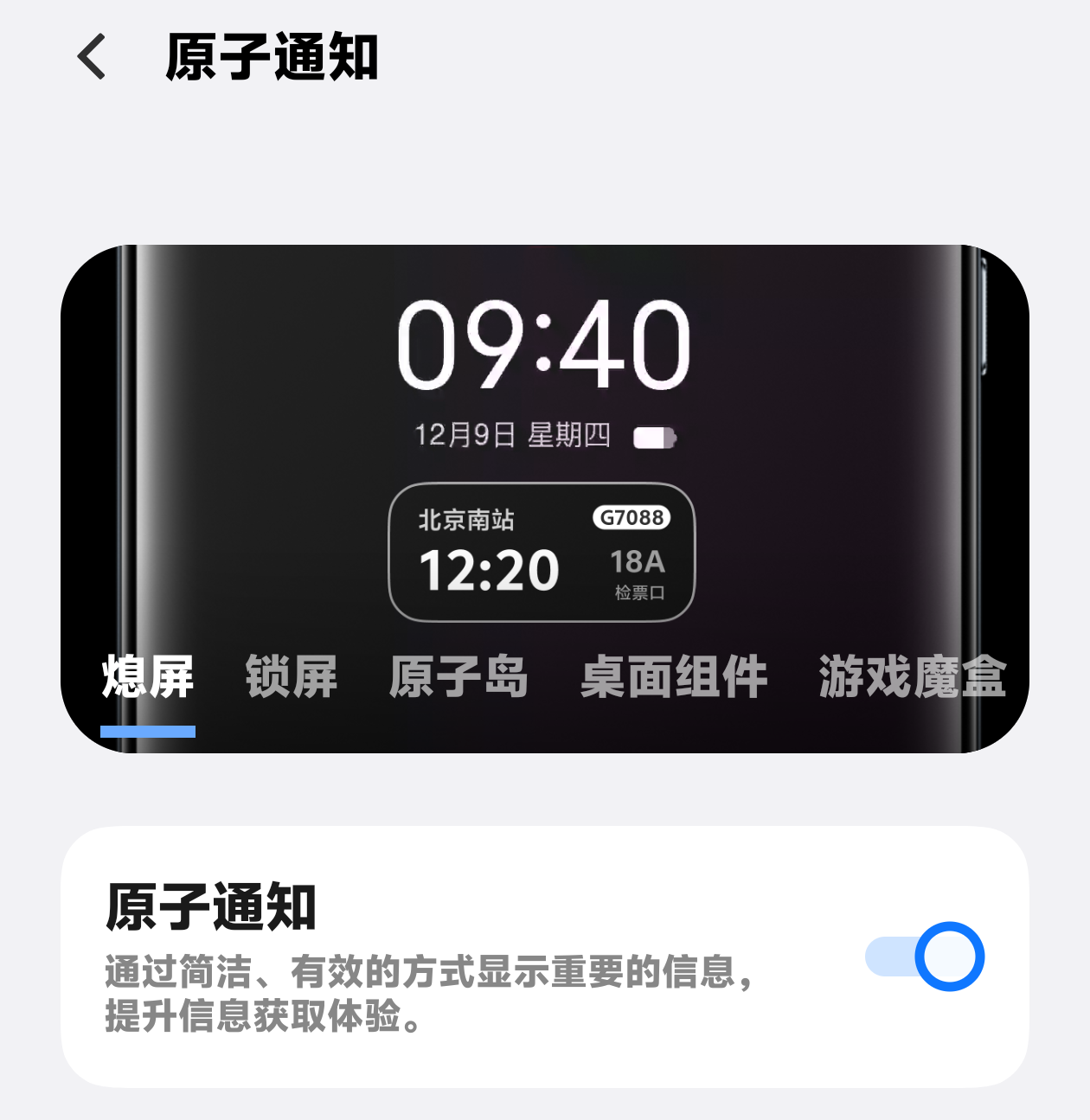
Task: Go back from 原子通知 page
Action: coord(92,57)
